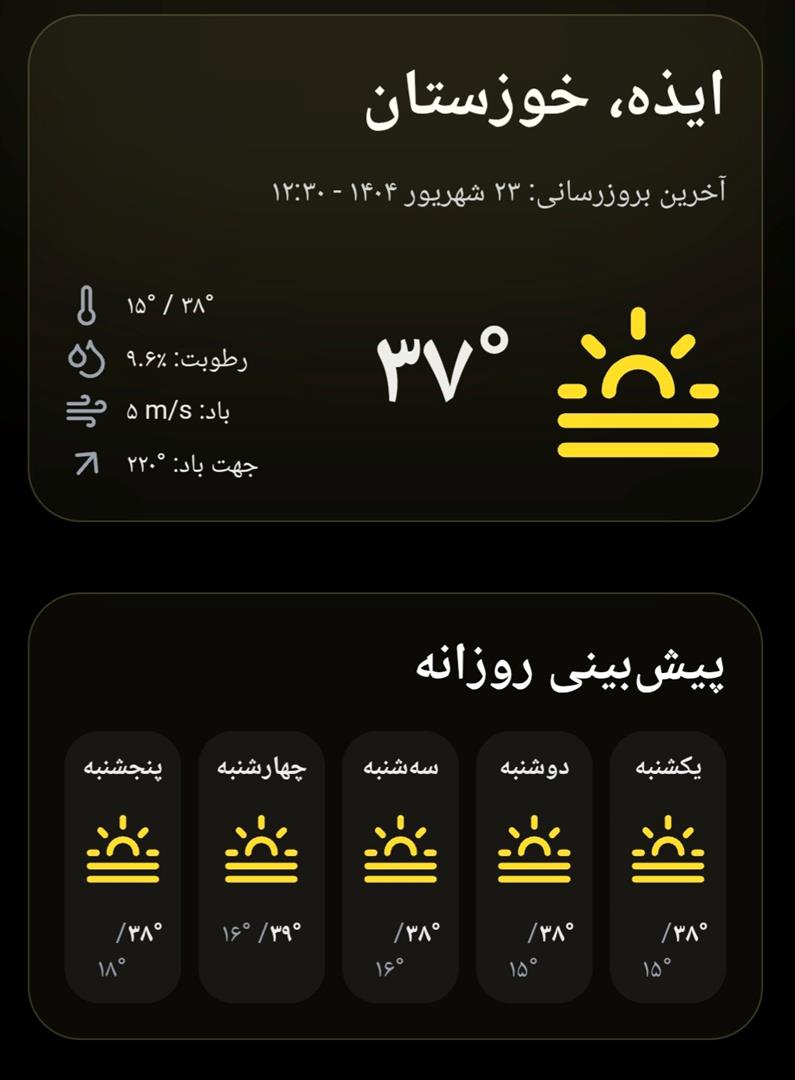Tap the Wednesday forecast card (چهارشنبه)
This screenshot has width=795, height=1080.
(262, 866)
